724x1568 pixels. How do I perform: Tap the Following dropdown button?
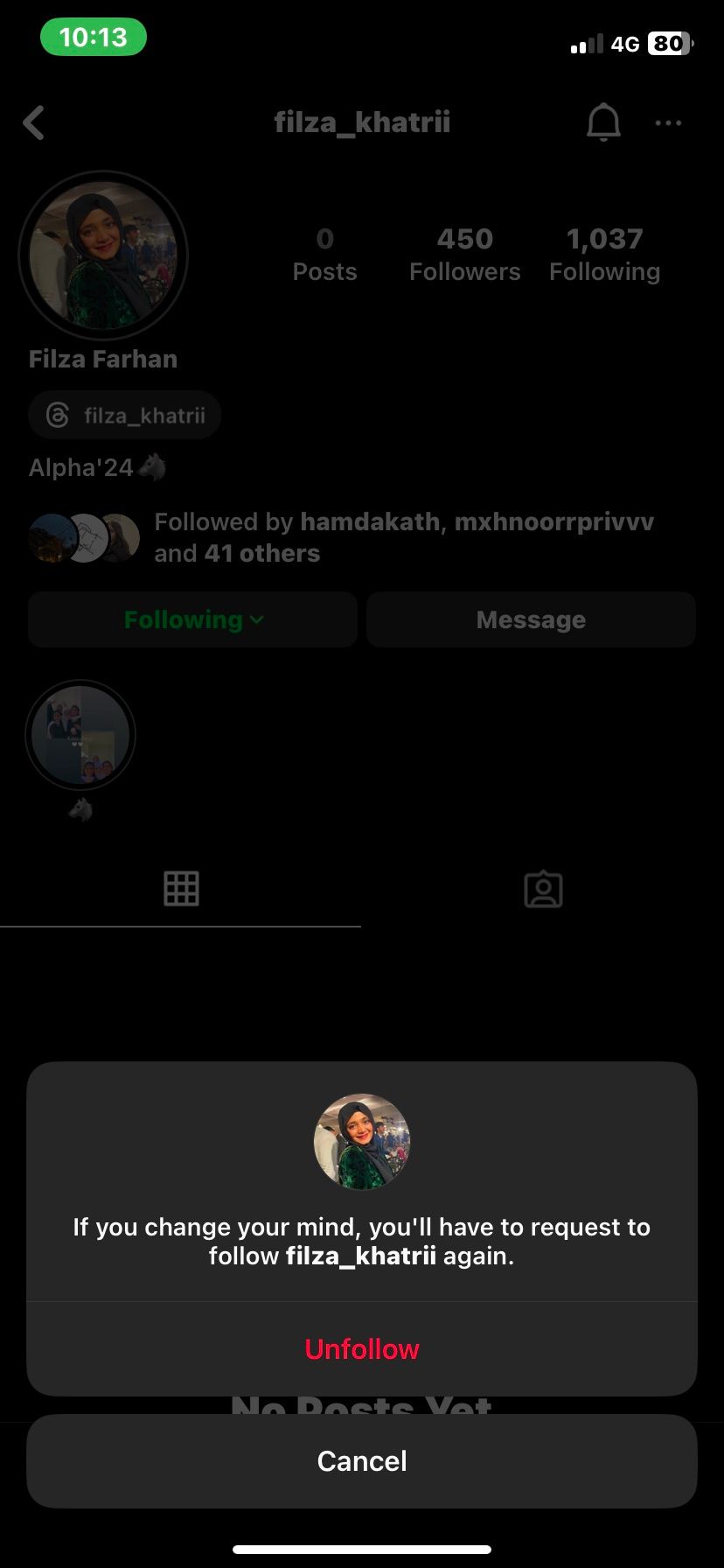[x=192, y=619]
